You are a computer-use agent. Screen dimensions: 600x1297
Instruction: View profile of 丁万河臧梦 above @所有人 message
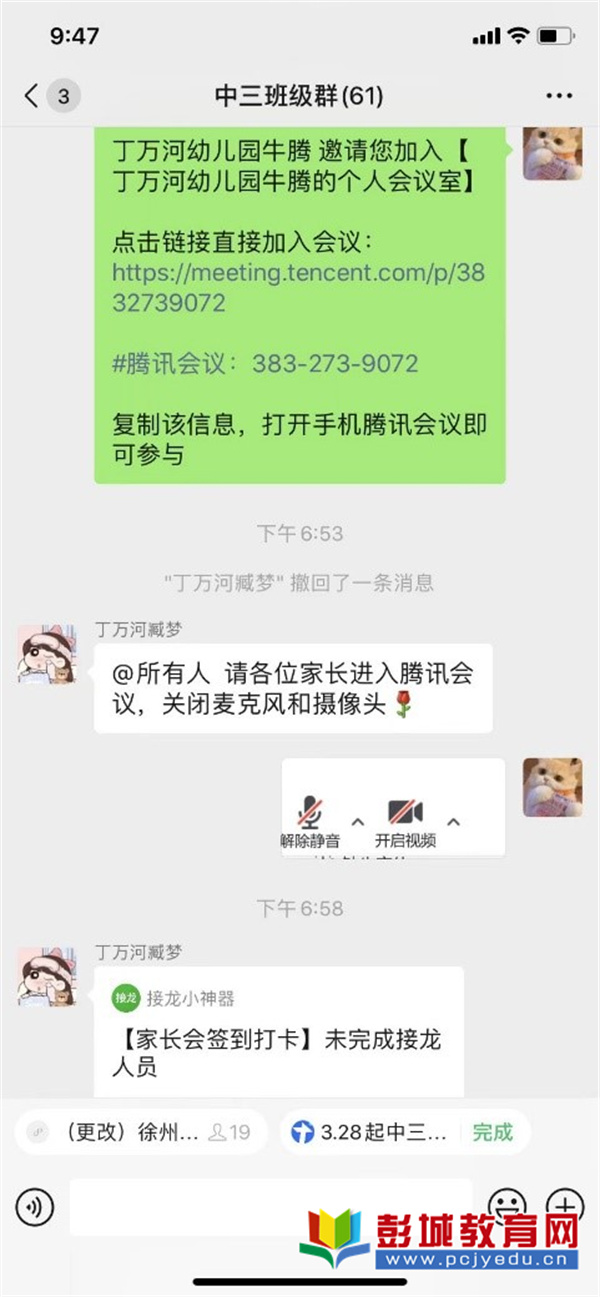46,653
